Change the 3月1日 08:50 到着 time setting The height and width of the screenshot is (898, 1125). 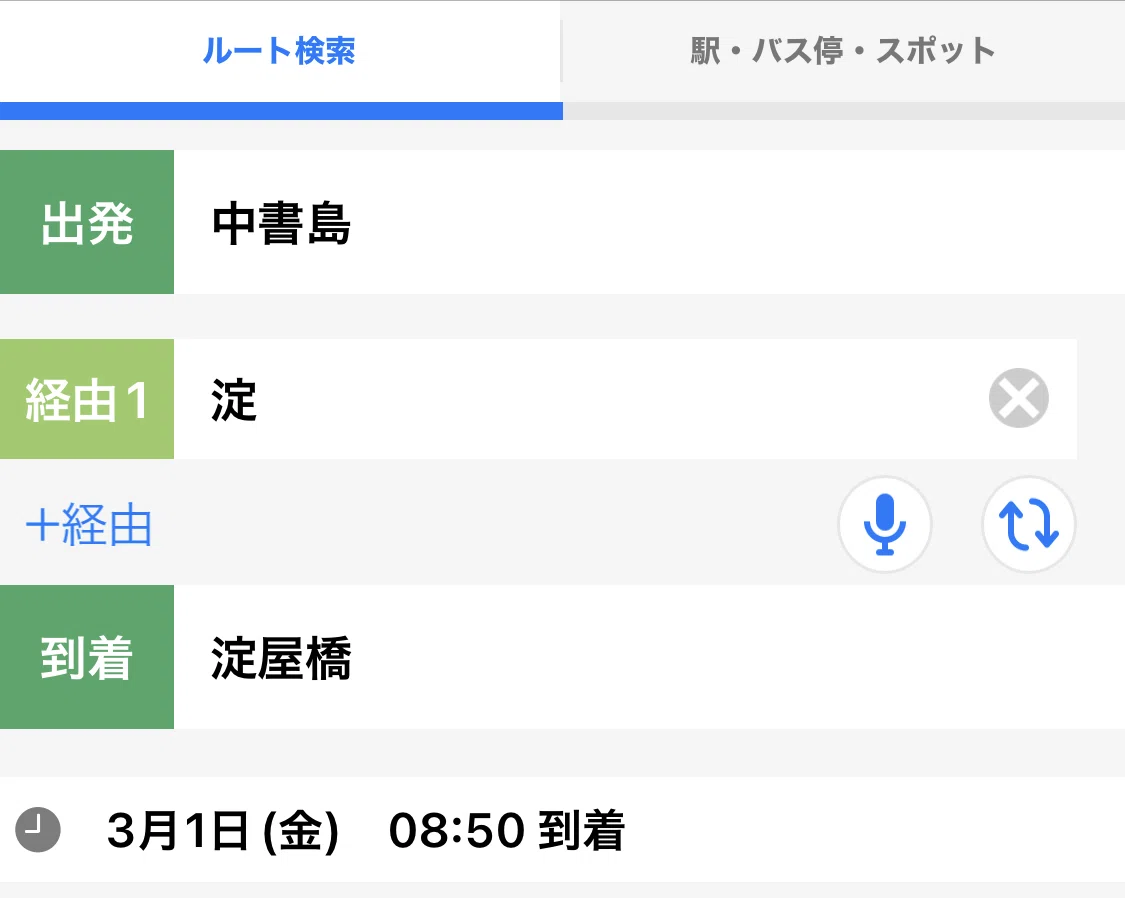[x=562, y=830]
